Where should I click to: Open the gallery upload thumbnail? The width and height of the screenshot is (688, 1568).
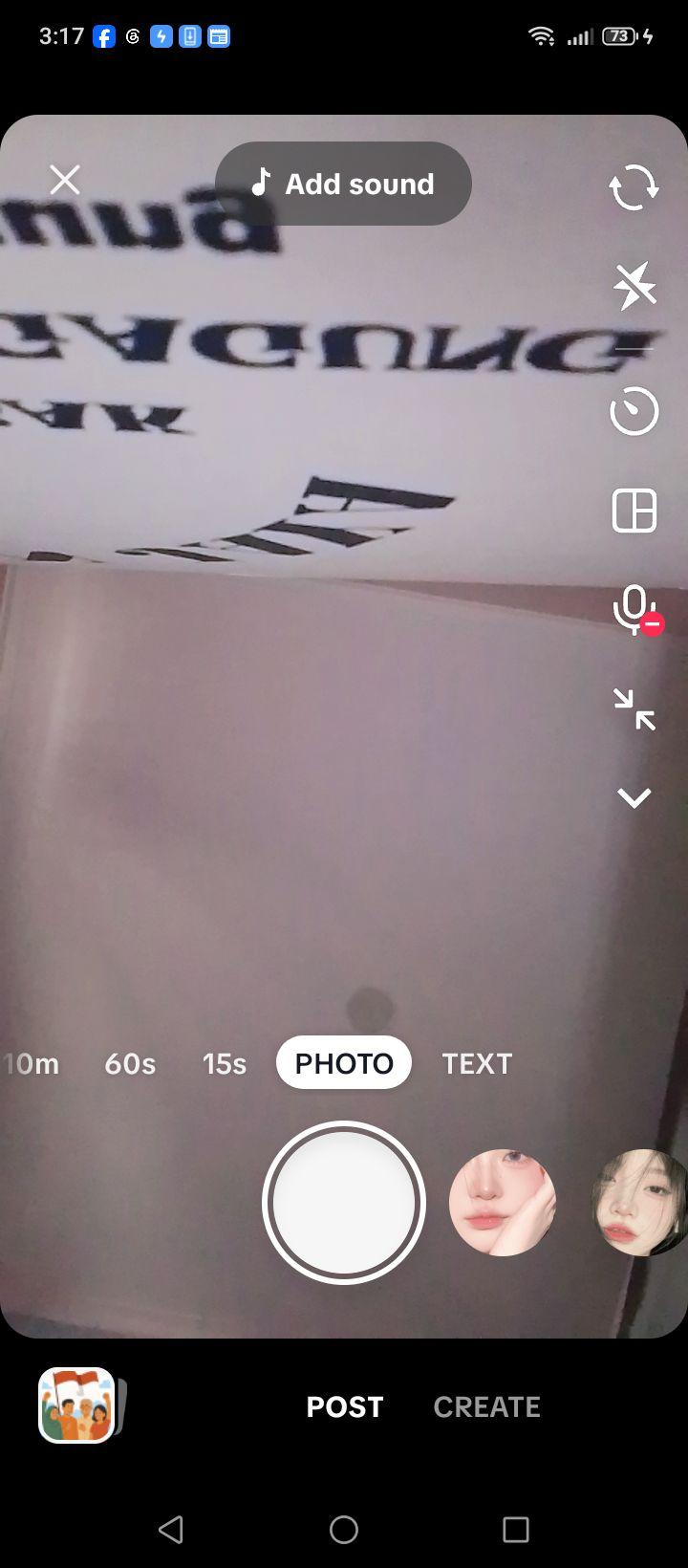coord(77,1405)
